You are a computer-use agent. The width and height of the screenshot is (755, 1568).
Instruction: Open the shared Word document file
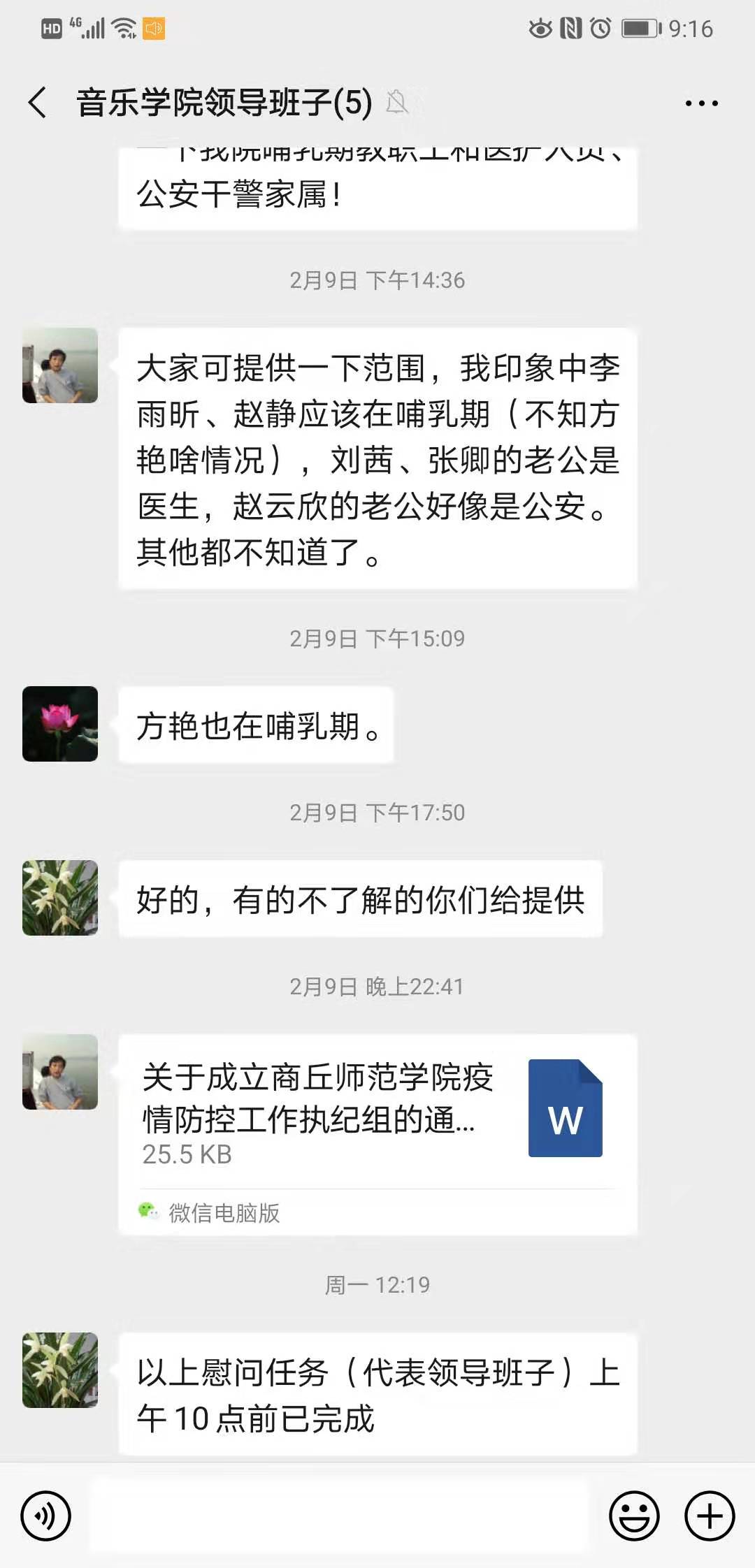pos(377,1111)
